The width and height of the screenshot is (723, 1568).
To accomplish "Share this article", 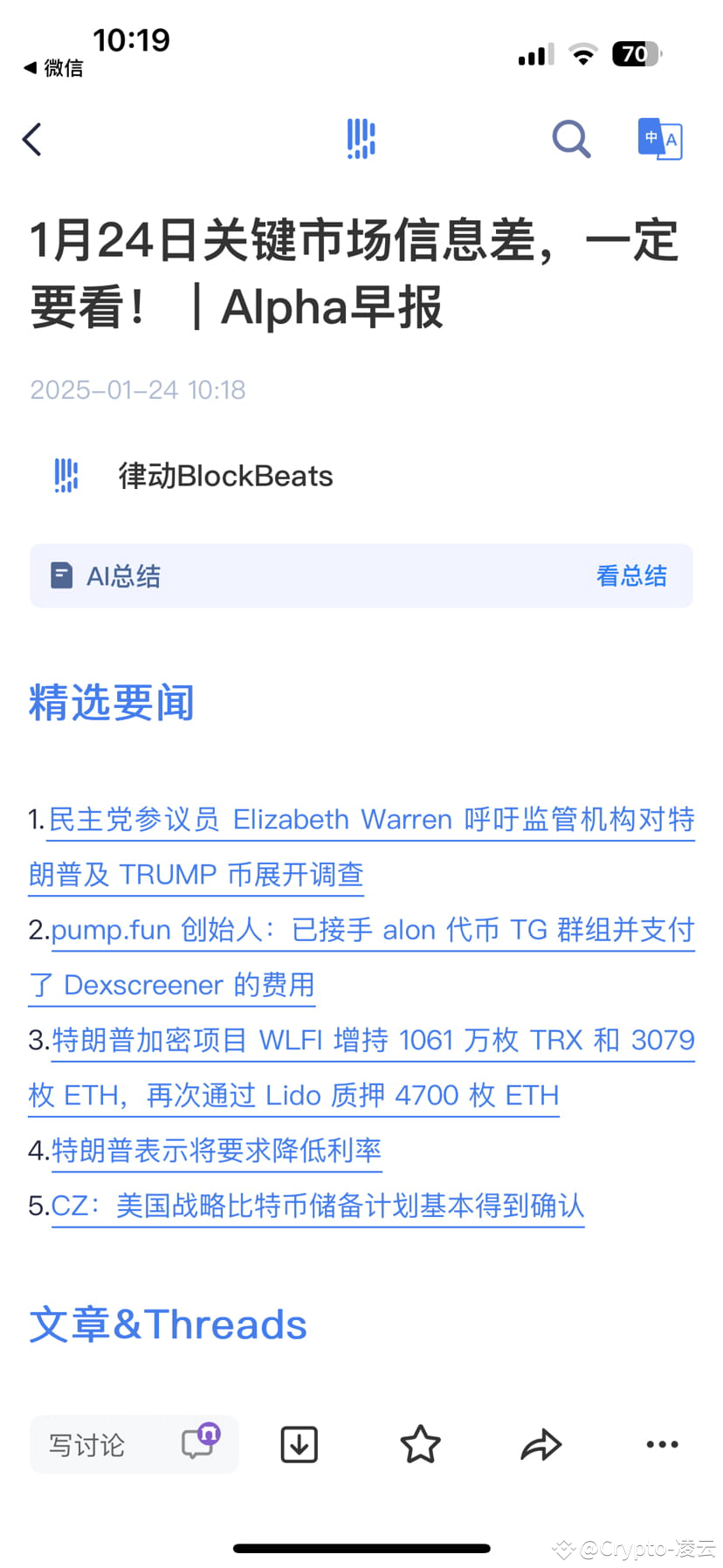I will pos(541,1444).
